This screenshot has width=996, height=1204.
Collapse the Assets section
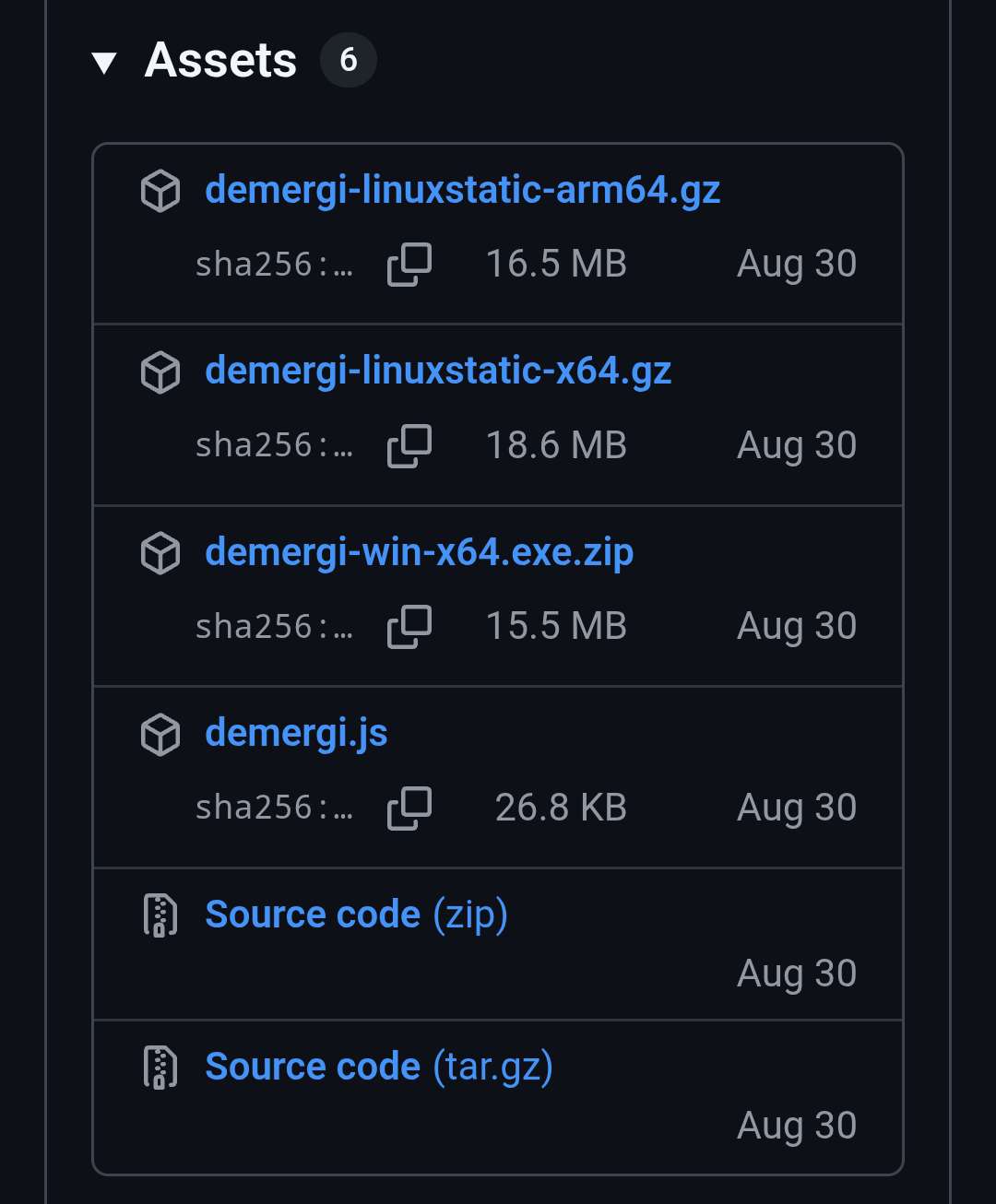[x=104, y=62]
